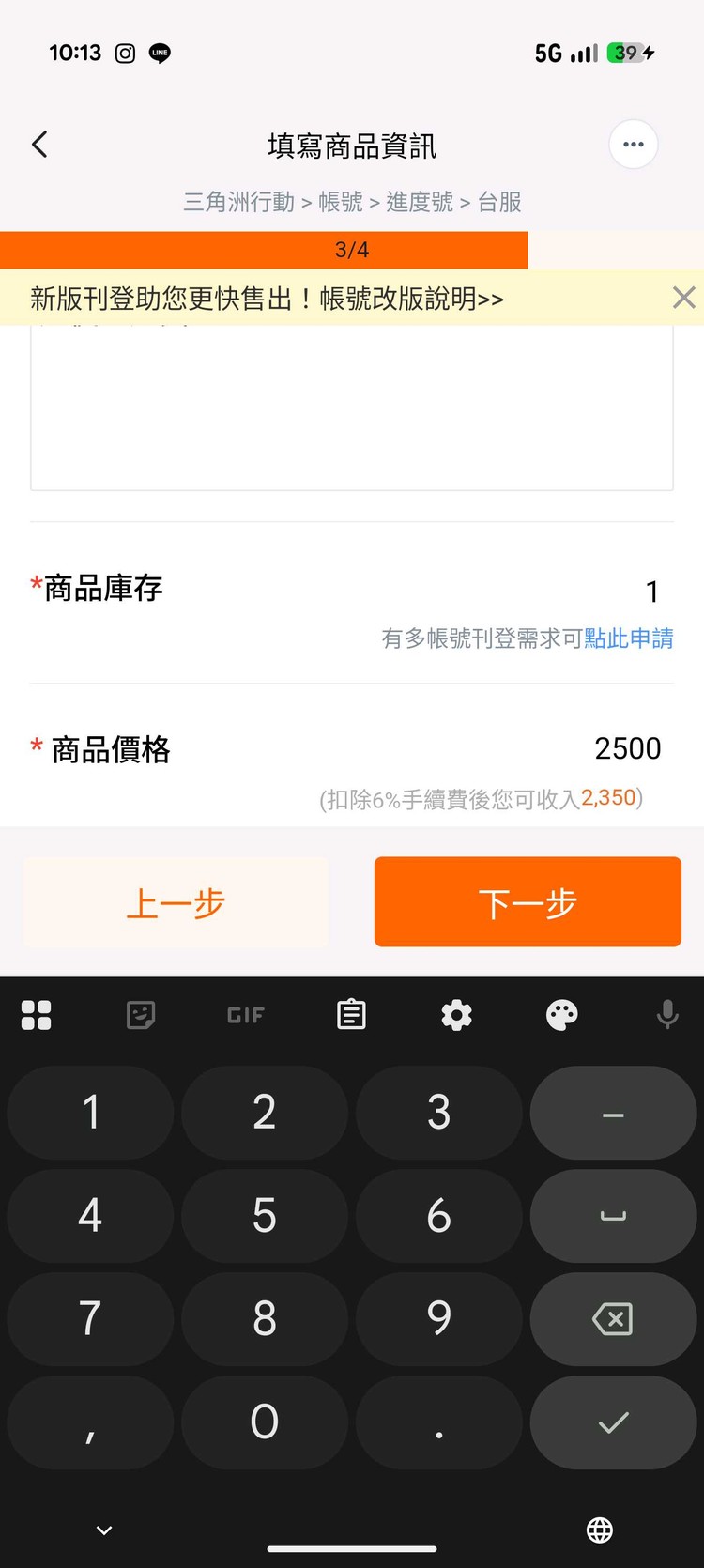The height and width of the screenshot is (1568, 704).
Task: Tap the back arrow at top left
Action: click(x=39, y=144)
